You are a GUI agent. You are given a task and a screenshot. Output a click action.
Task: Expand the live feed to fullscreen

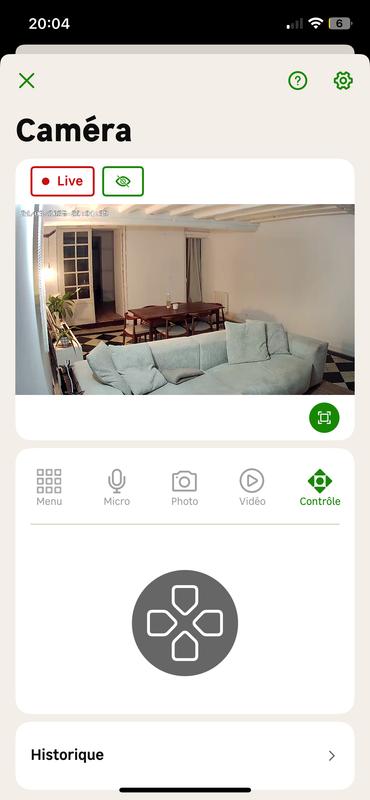(x=324, y=418)
